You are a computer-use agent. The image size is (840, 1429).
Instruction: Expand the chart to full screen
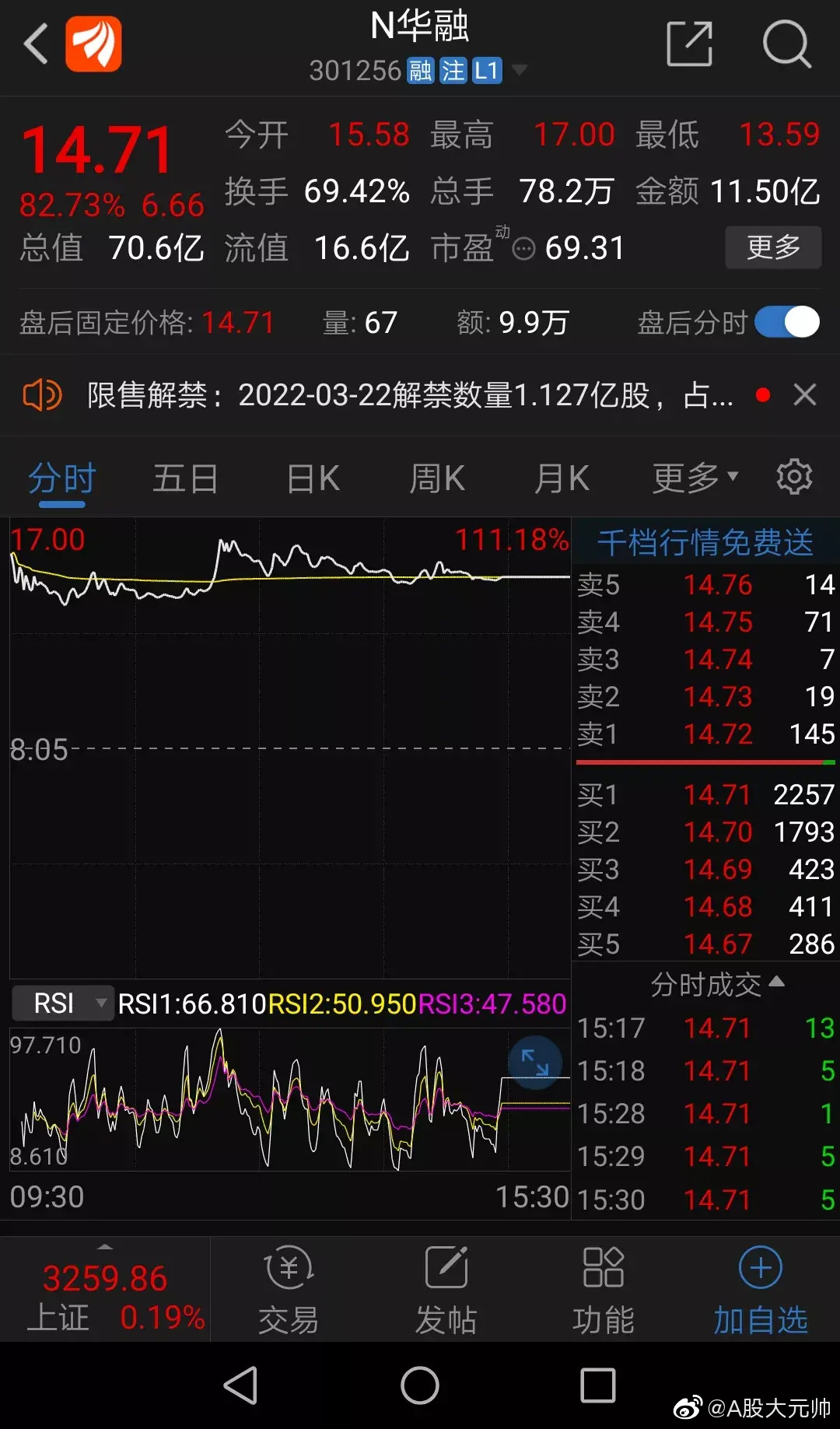535,1063
